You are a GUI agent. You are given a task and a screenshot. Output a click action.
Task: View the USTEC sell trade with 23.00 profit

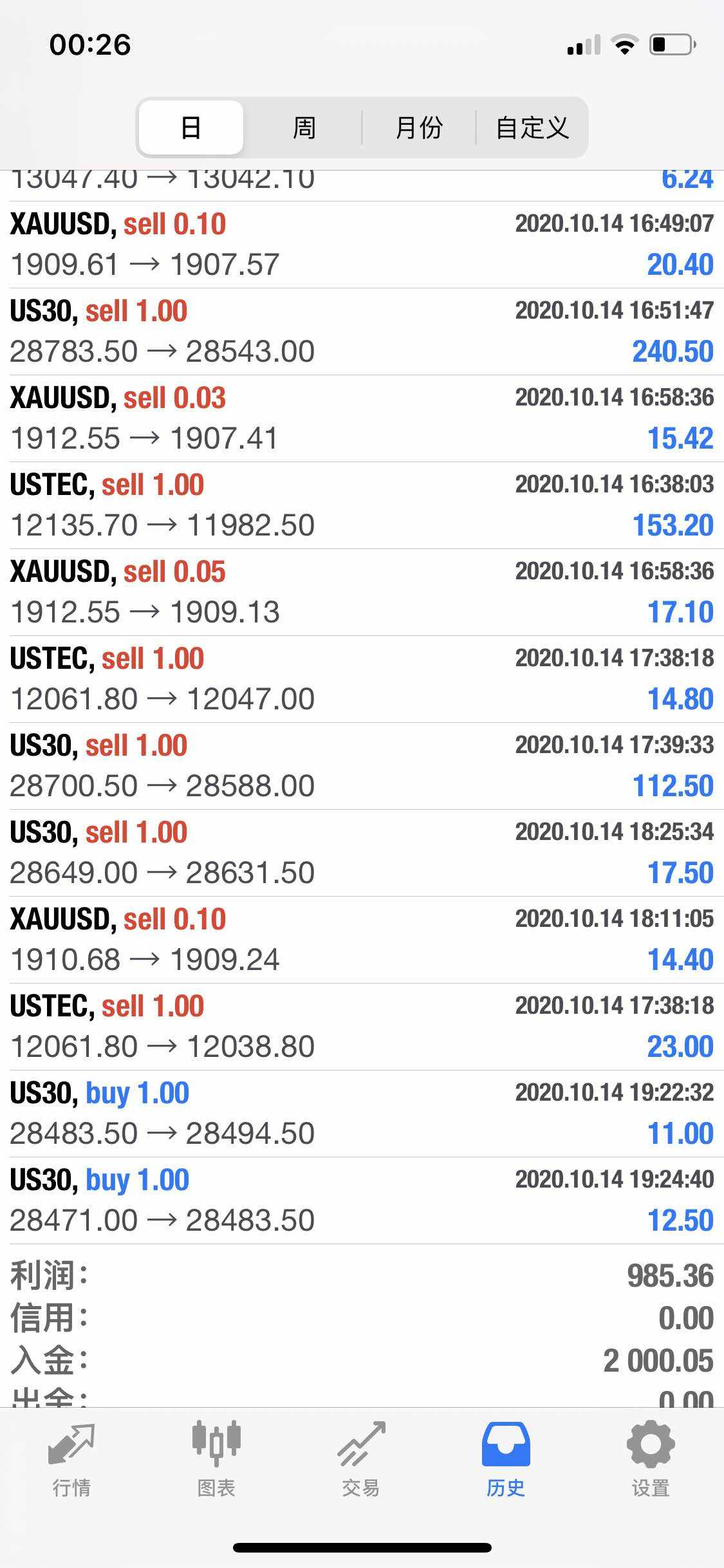tap(362, 1027)
